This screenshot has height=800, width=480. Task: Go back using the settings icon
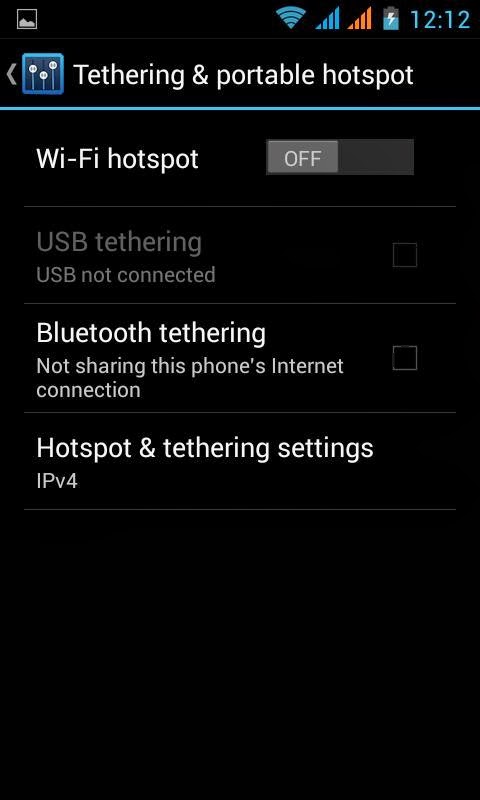(43, 74)
